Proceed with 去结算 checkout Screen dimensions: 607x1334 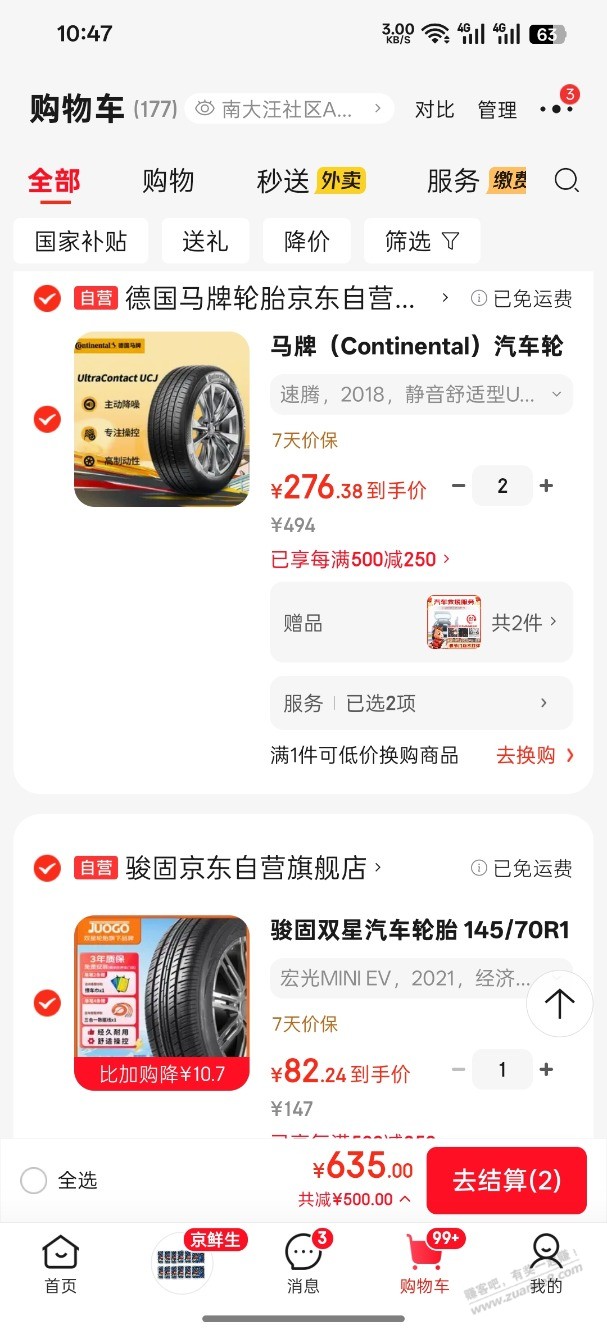[x=506, y=1181]
